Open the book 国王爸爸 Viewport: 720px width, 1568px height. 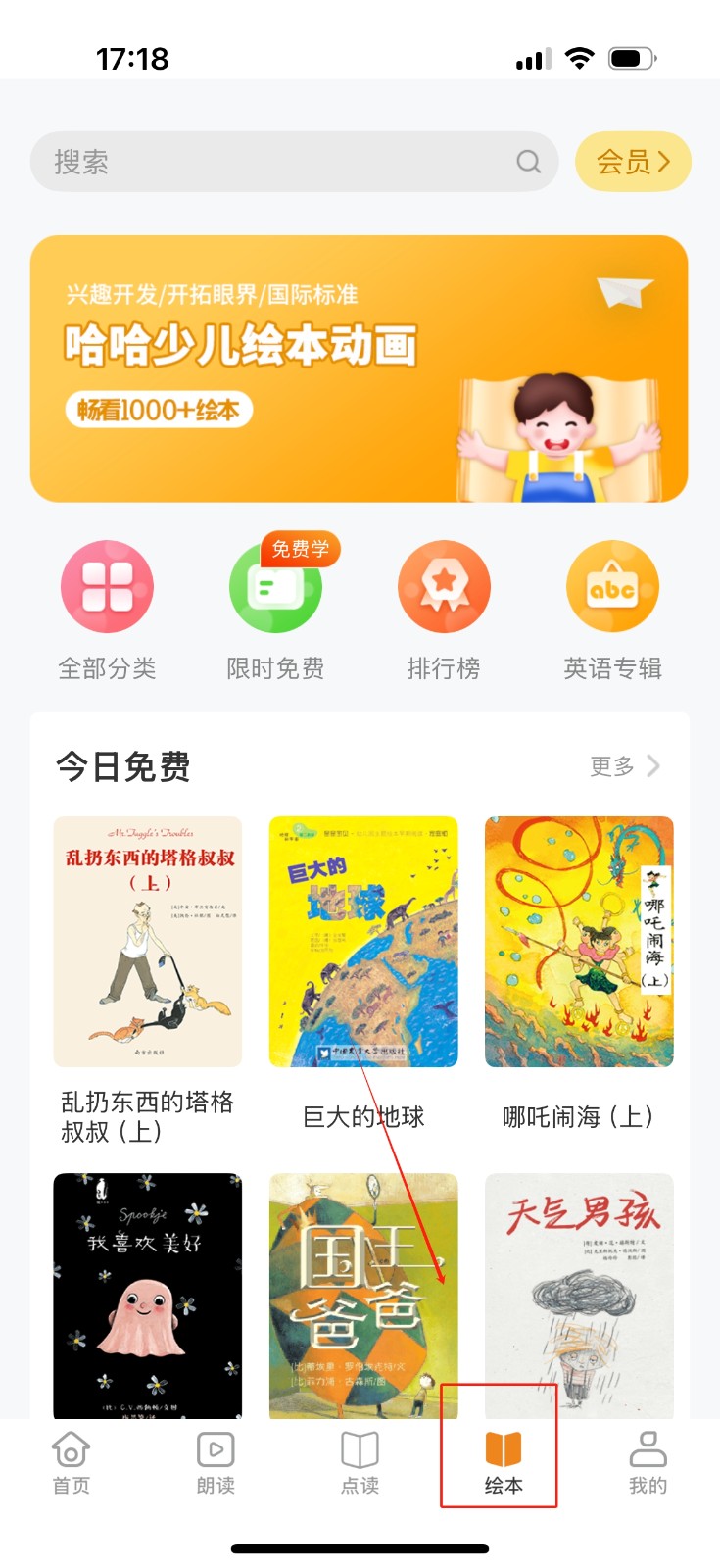pos(363,1294)
